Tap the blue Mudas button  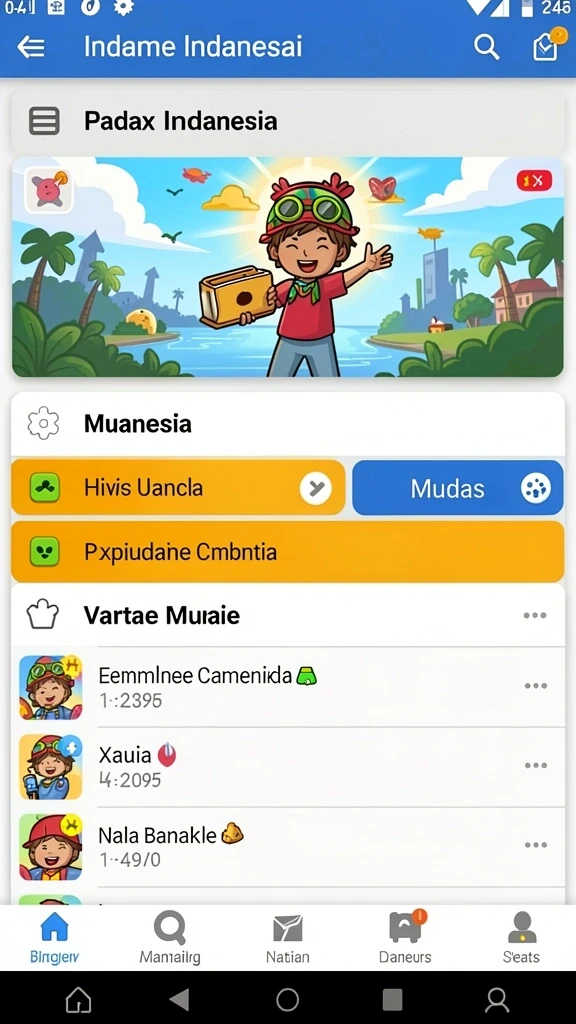pos(457,488)
